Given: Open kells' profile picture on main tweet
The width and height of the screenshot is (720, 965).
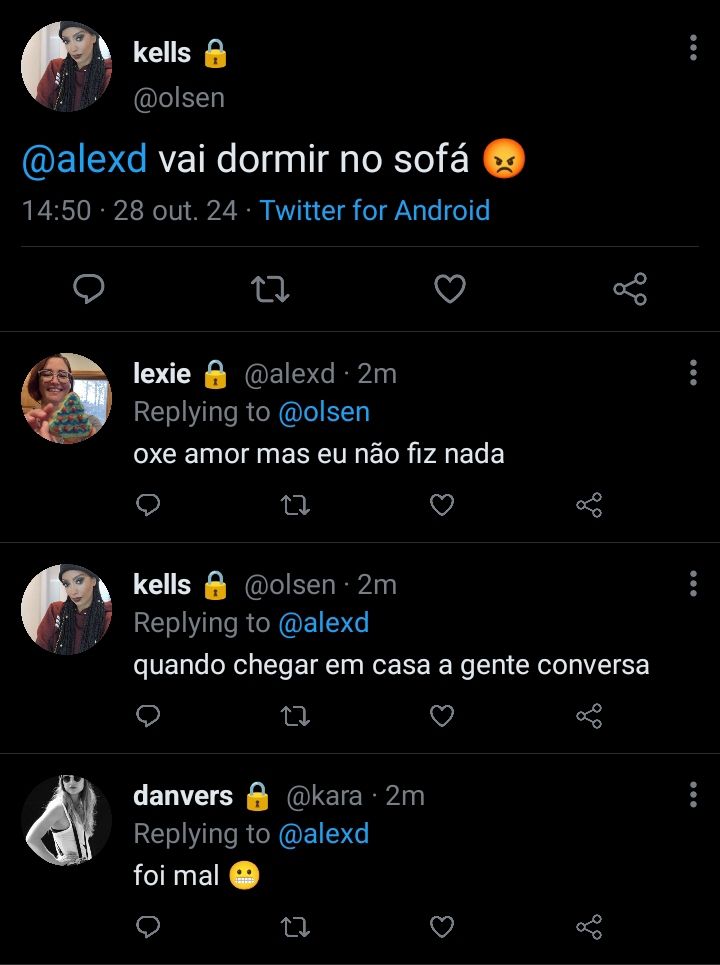Looking at the screenshot, I should (66, 66).
